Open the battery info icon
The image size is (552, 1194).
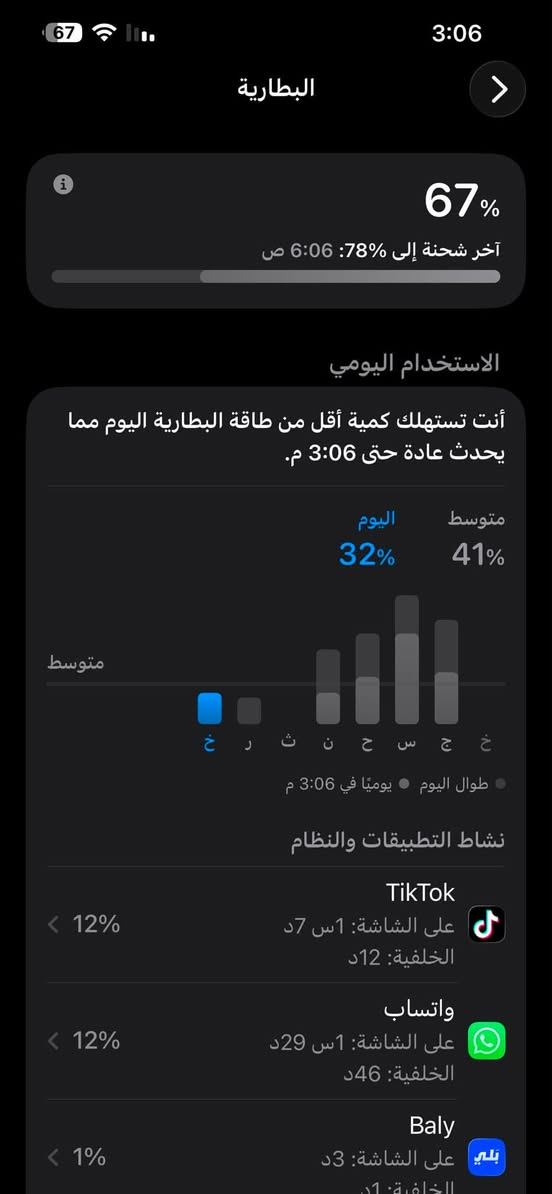point(64,184)
